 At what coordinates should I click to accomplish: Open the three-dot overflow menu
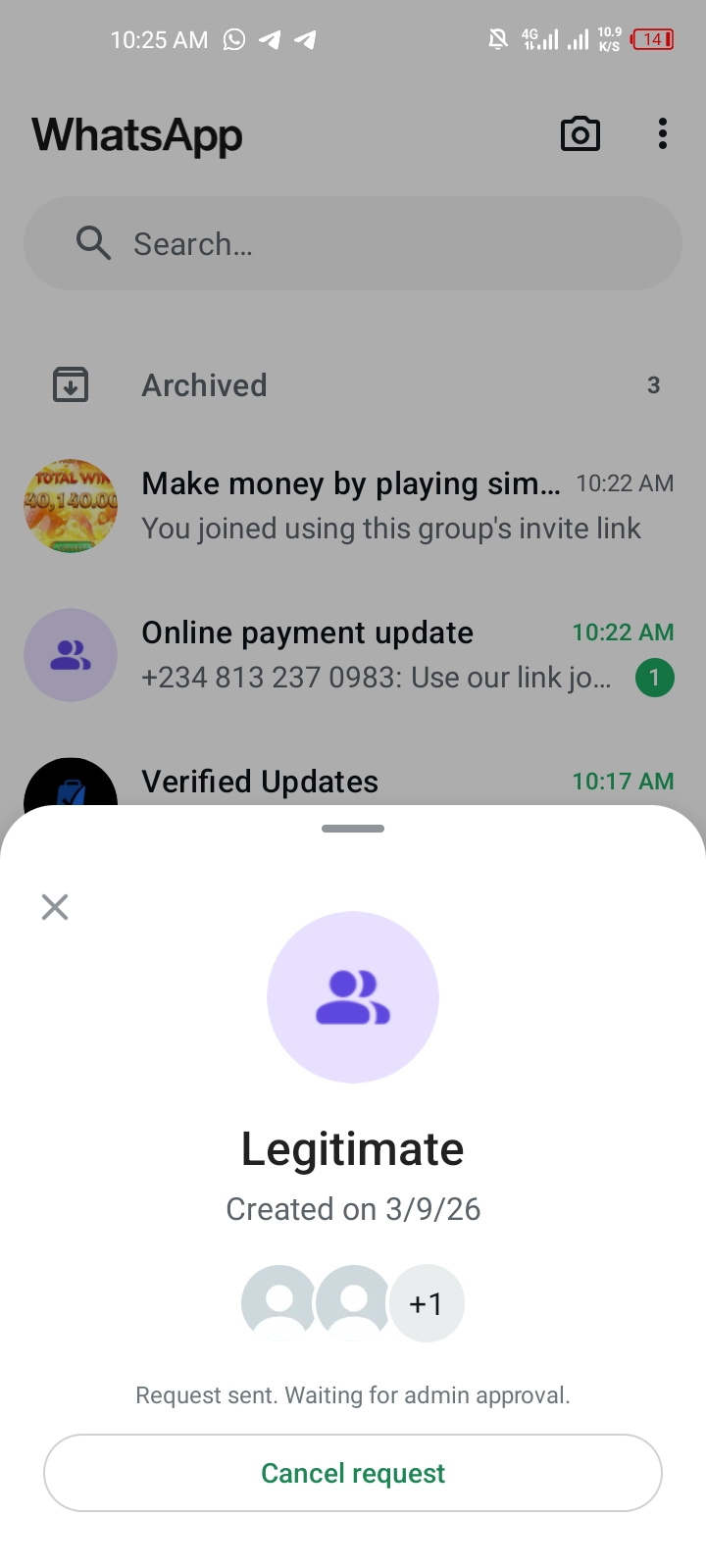663,134
